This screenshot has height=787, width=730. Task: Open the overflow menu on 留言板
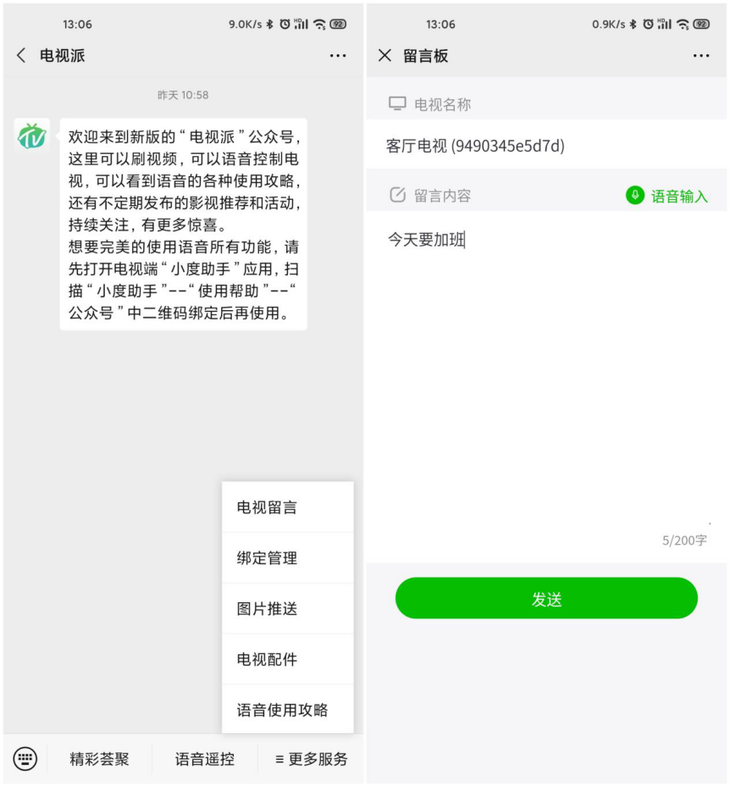pyautogui.click(x=701, y=56)
